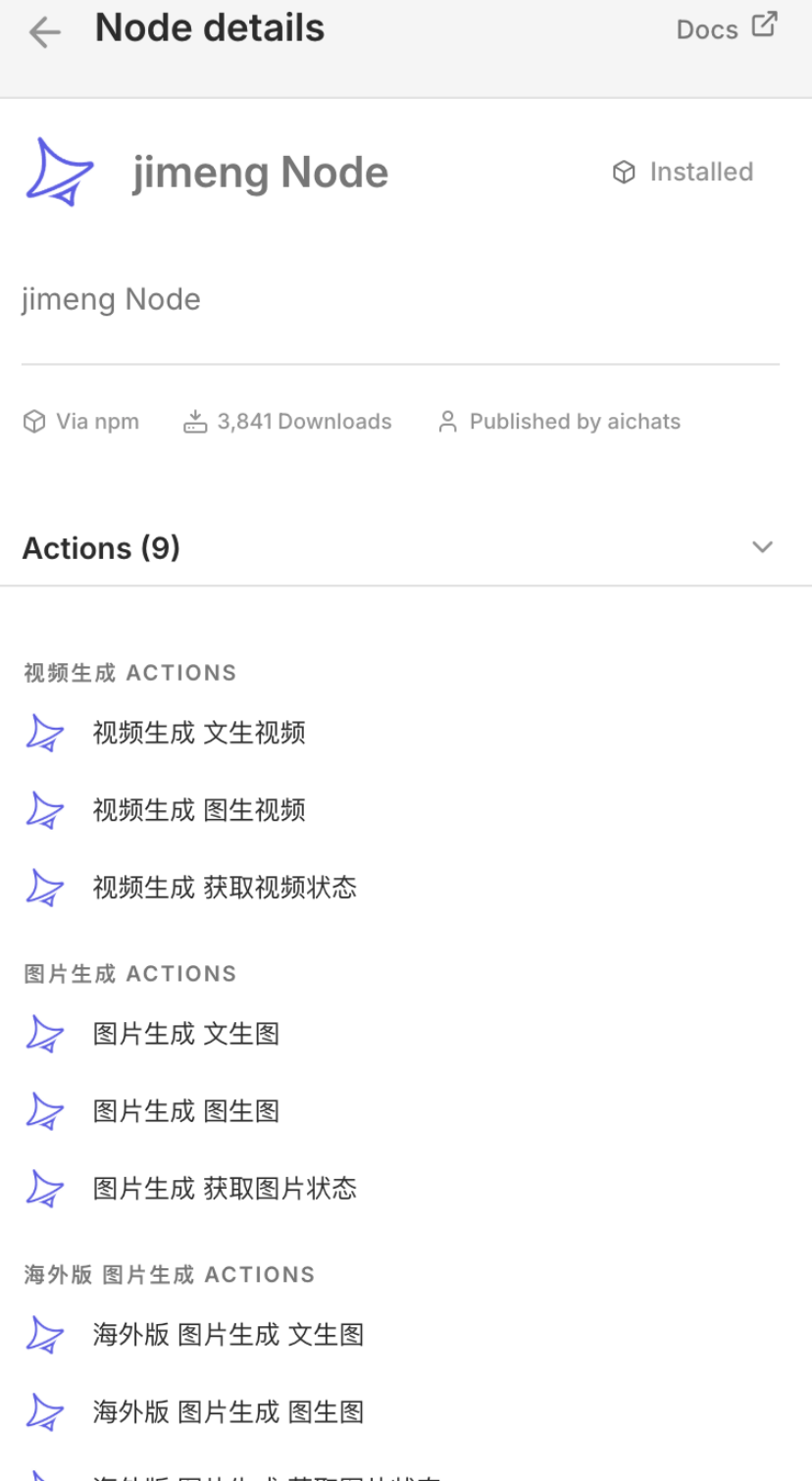Viewport: 812px width, 1481px height.
Task: Click the back arrow to leave Node details
Action: coord(42,30)
